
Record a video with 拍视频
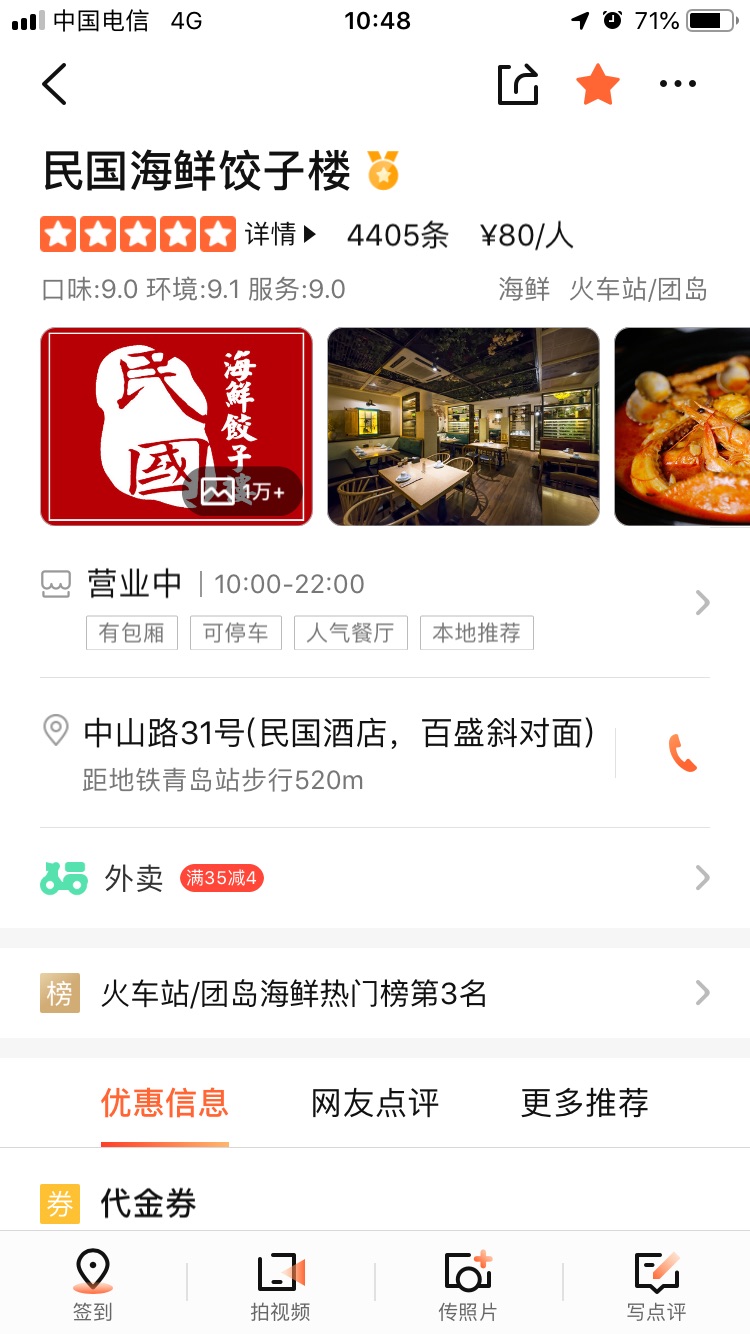coord(280,1284)
